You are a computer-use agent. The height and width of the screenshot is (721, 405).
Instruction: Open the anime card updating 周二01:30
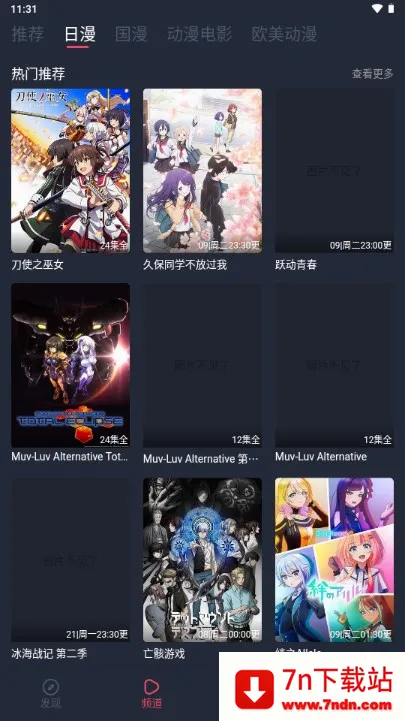point(334,560)
